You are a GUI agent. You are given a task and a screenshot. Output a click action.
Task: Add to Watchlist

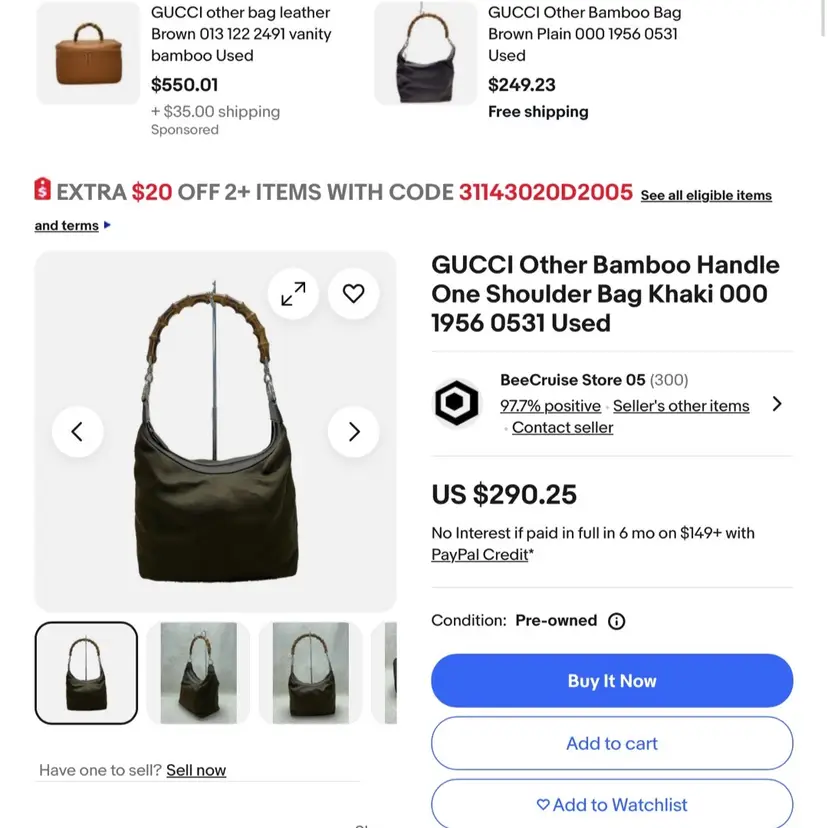pos(612,804)
